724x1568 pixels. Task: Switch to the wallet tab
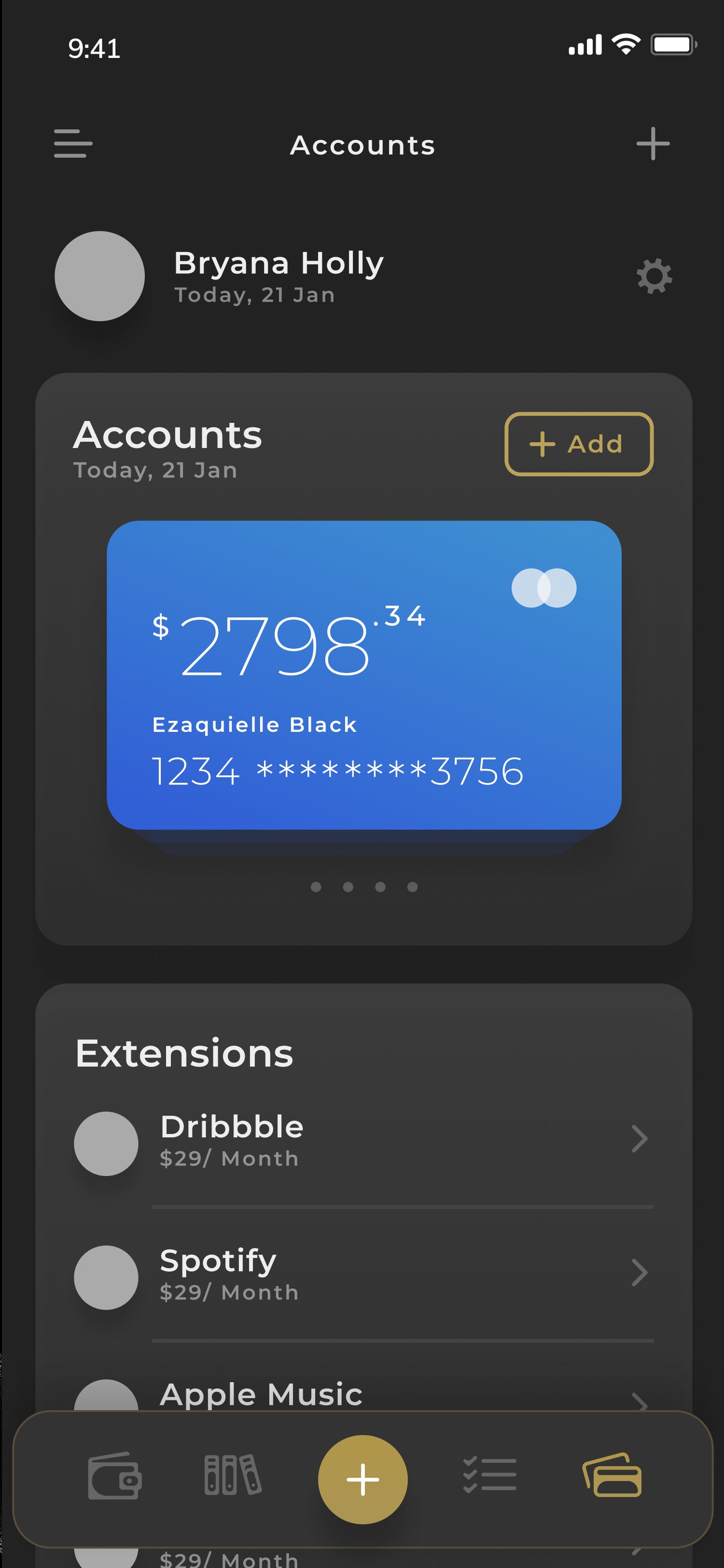pos(115,1476)
